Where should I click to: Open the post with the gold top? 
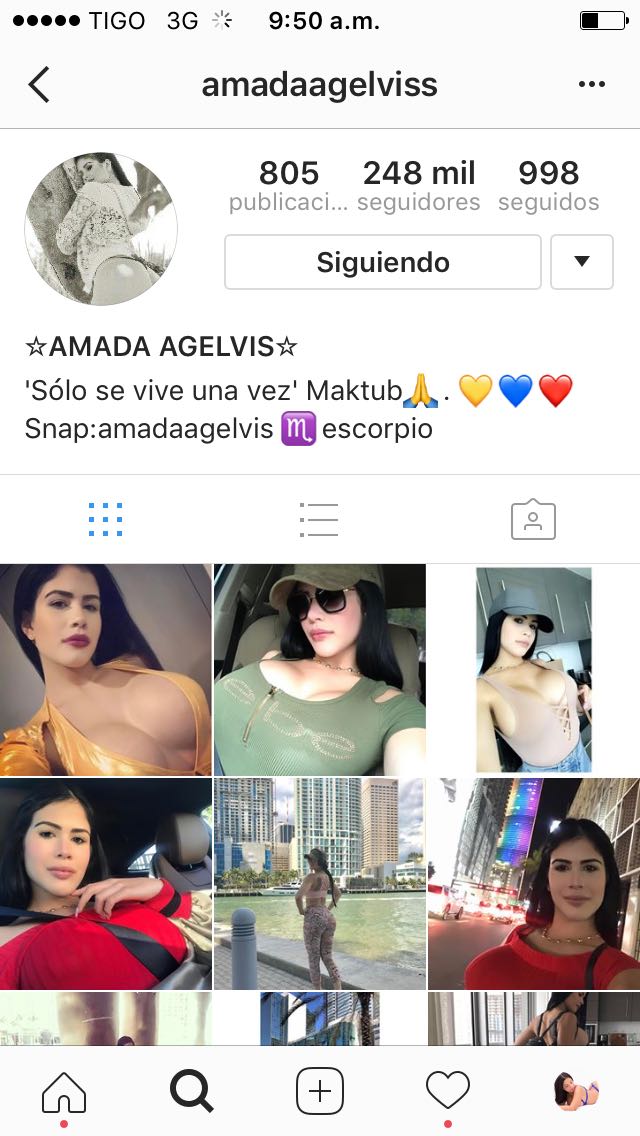click(x=105, y=669)
